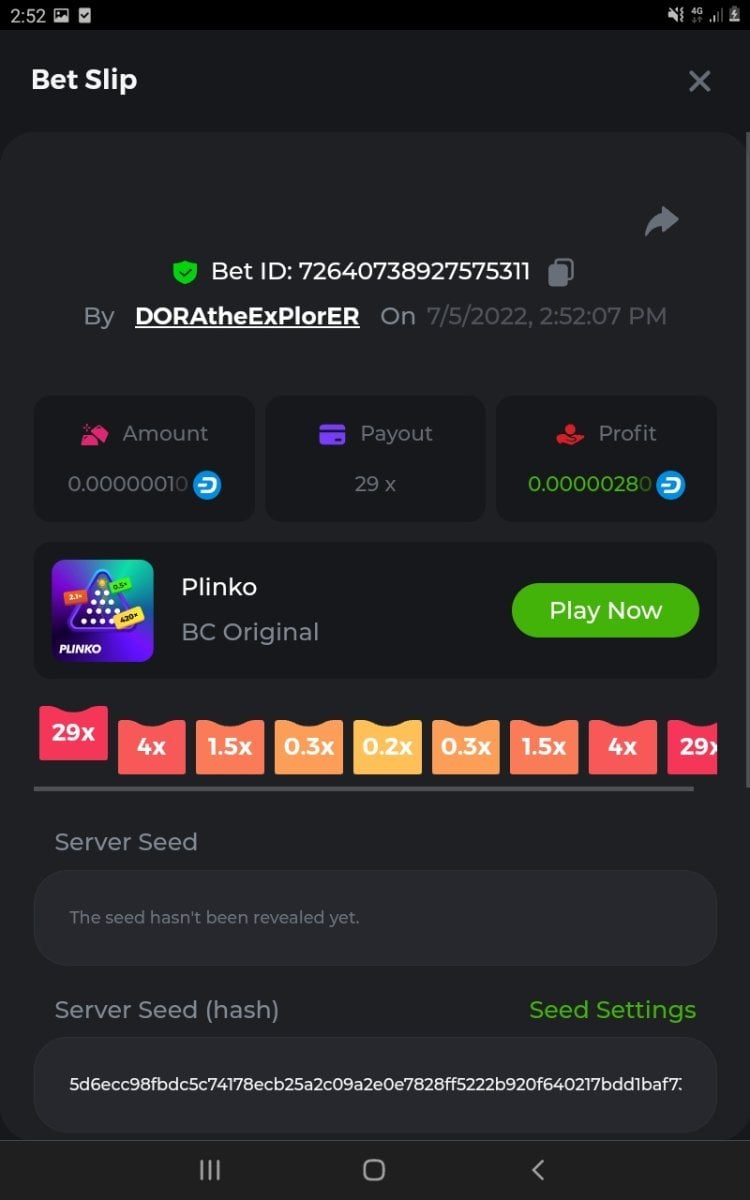Go back with the system back button
Image resolution: width=750 pixels, height=1200 pixels.
point(538,1169)
